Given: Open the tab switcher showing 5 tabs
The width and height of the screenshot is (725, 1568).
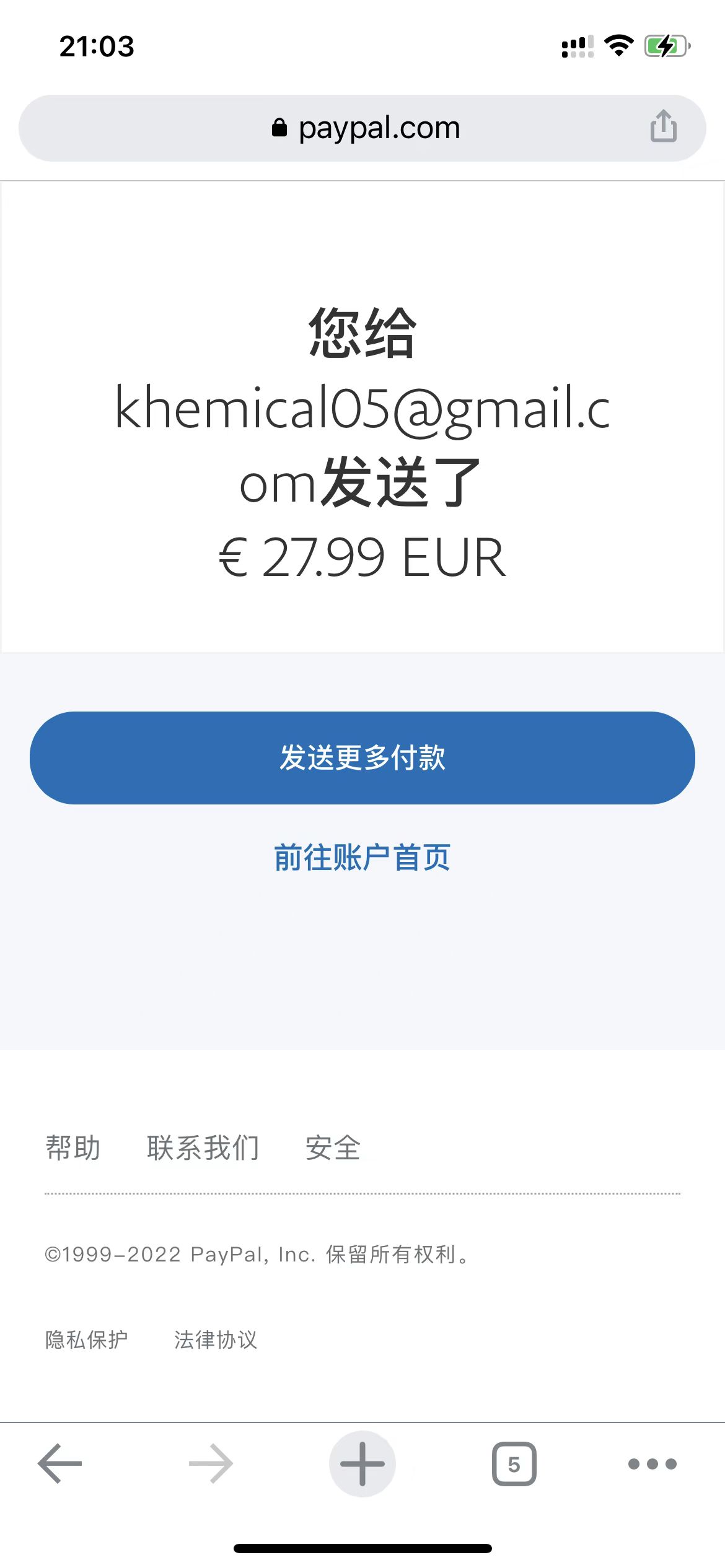Looking at the screenshot, I should [514, 1463].
